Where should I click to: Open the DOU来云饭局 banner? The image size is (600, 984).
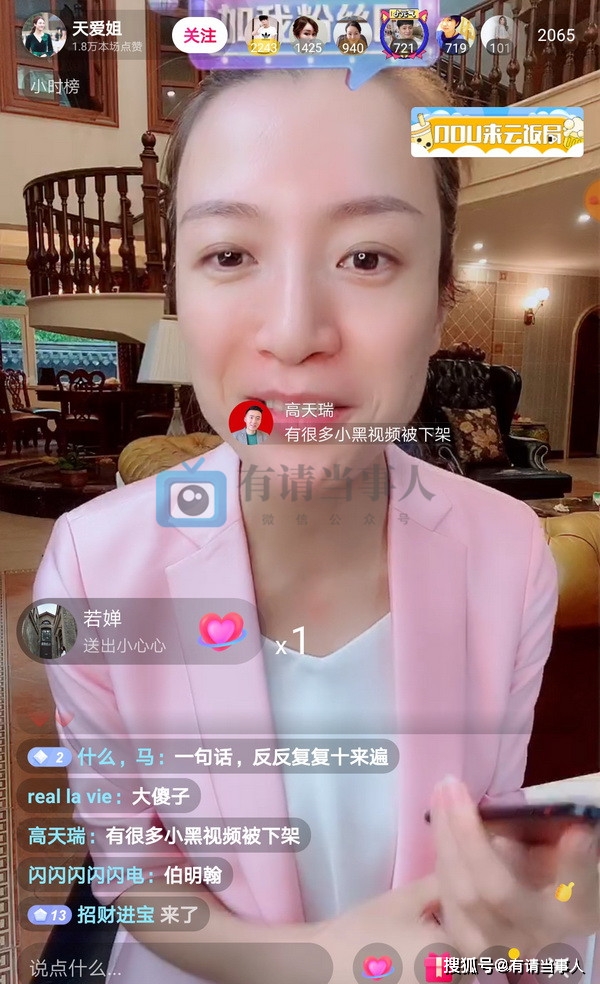[x=497, y=132]
